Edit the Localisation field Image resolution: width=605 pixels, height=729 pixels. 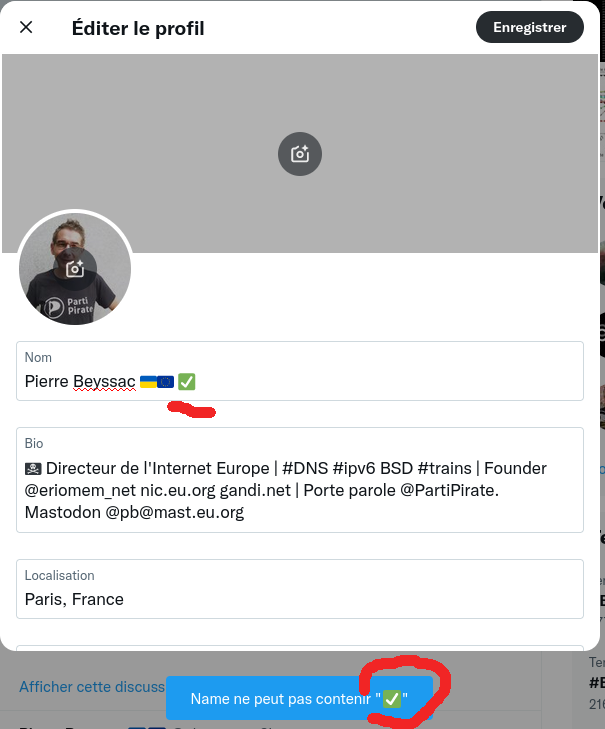[x=299, y=599]
